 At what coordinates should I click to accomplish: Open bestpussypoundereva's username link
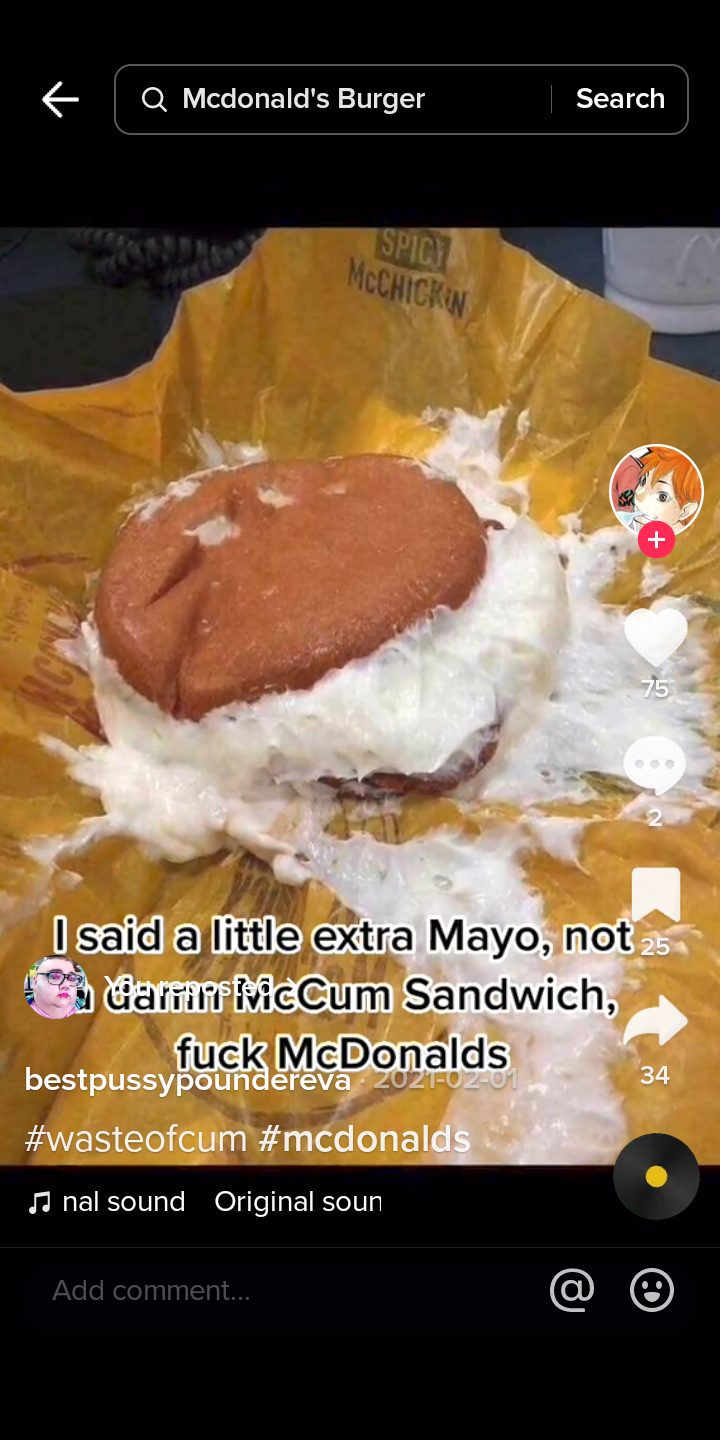[188, 1080]
